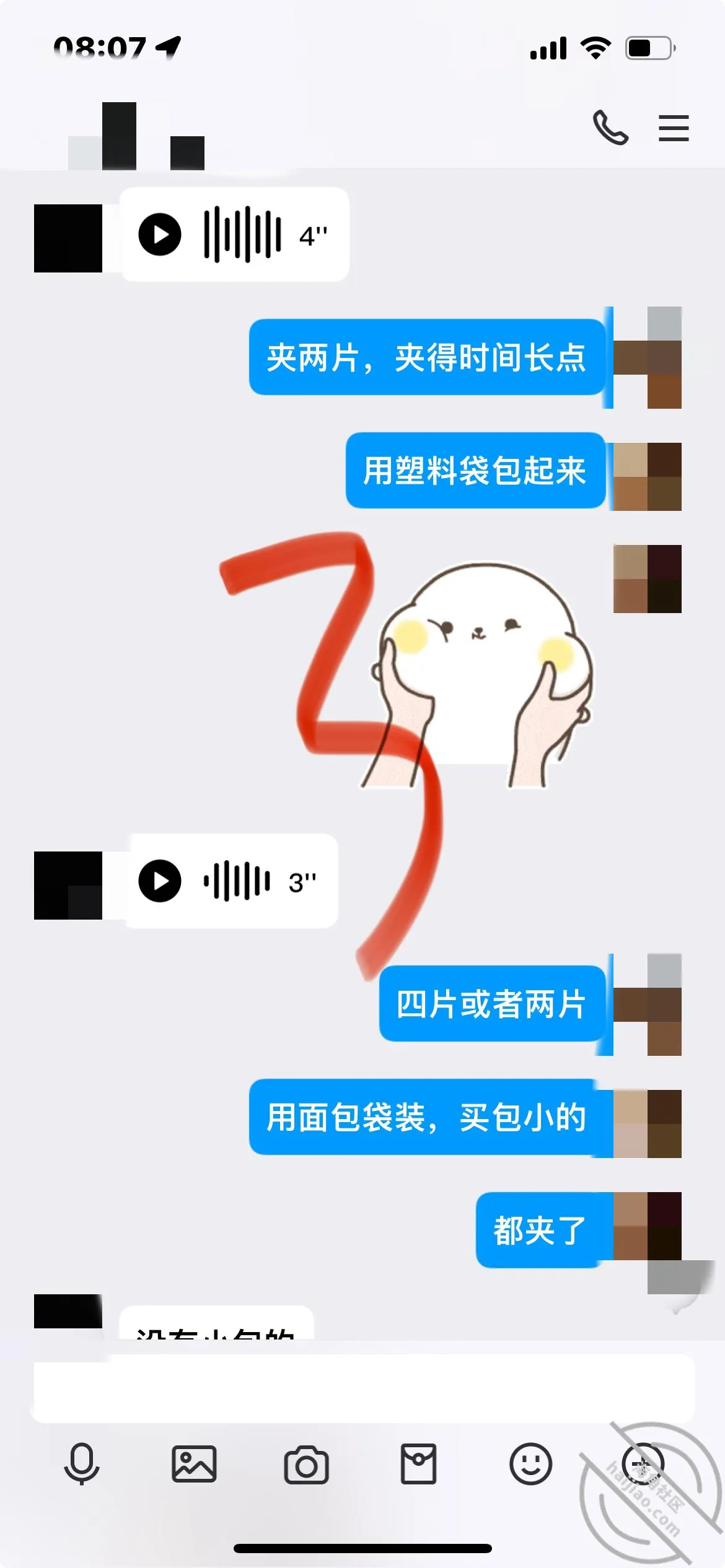Image resolution: width=725 pixels, height=1568 pixels.
Task: Tap the message input field
Action: (x=363, y=1388)
